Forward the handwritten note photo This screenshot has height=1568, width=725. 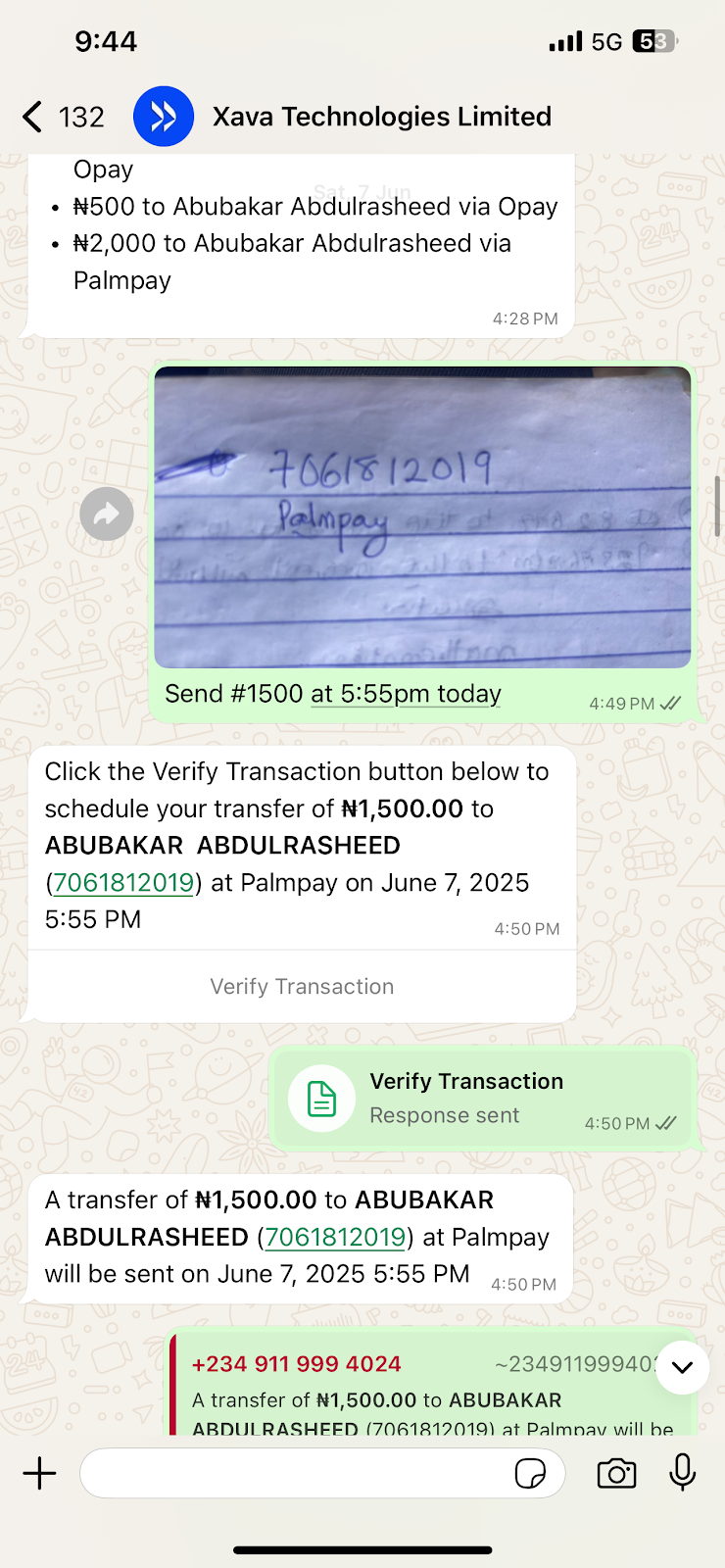pyautogui.click(x=106, y=514)
